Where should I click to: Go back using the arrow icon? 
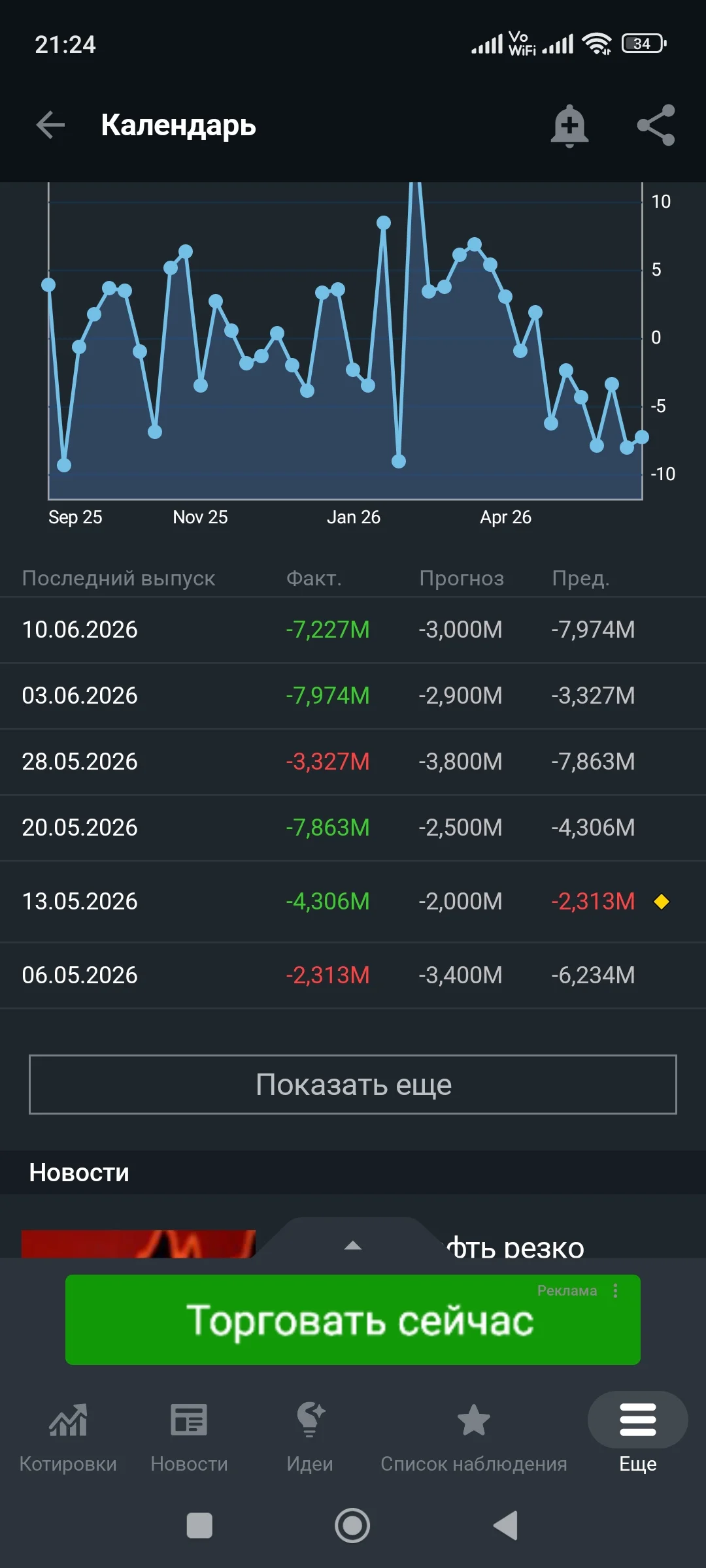click(50, 125)
